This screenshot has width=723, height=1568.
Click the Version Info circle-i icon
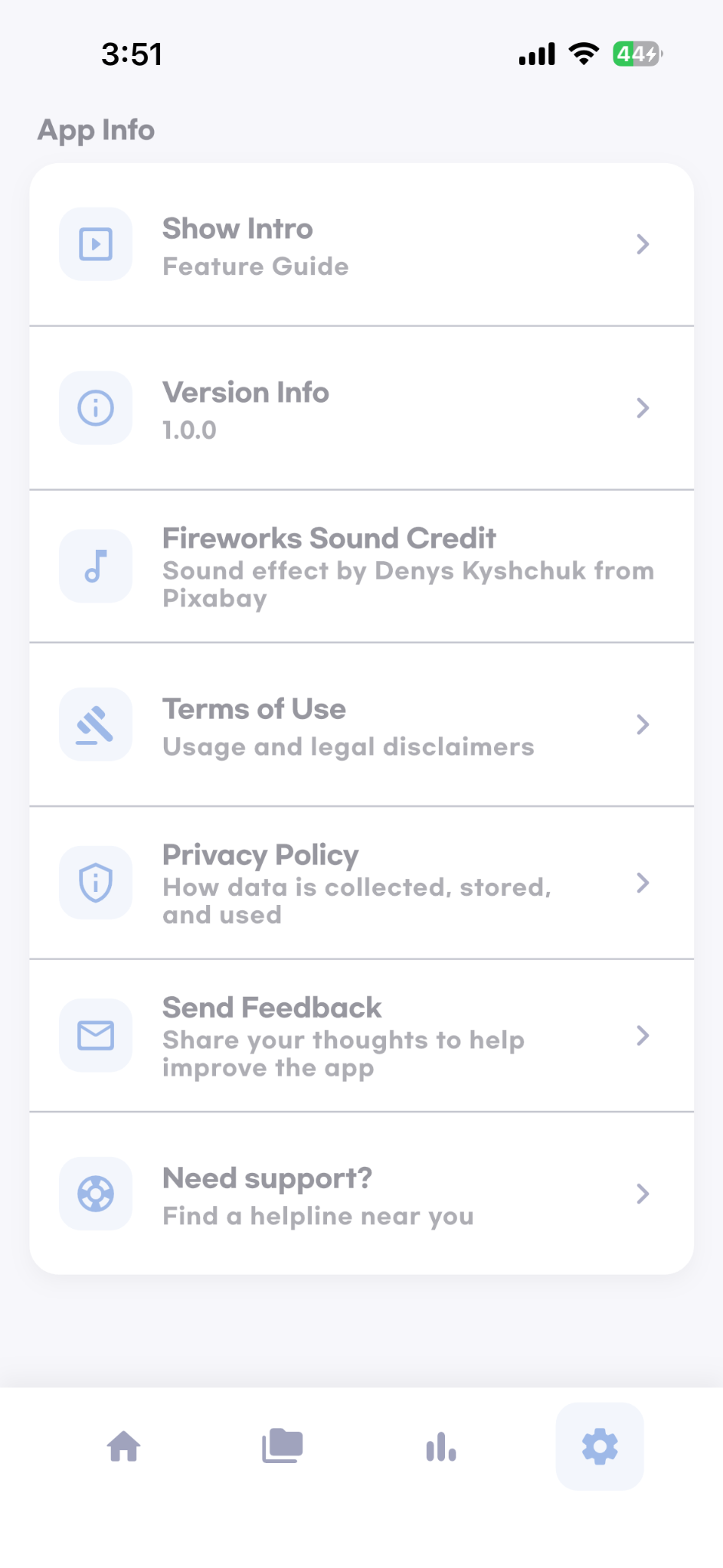pos(95,407)
